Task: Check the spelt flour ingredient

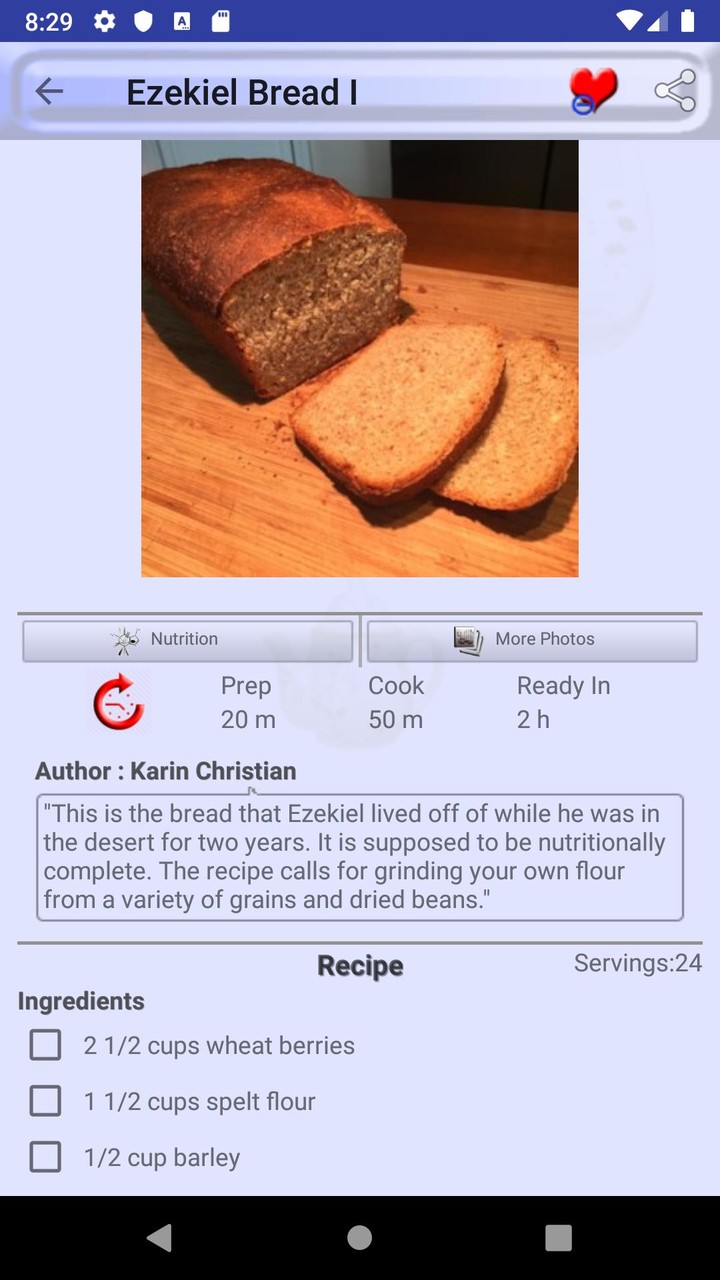Action: [x=45, y=1100]
